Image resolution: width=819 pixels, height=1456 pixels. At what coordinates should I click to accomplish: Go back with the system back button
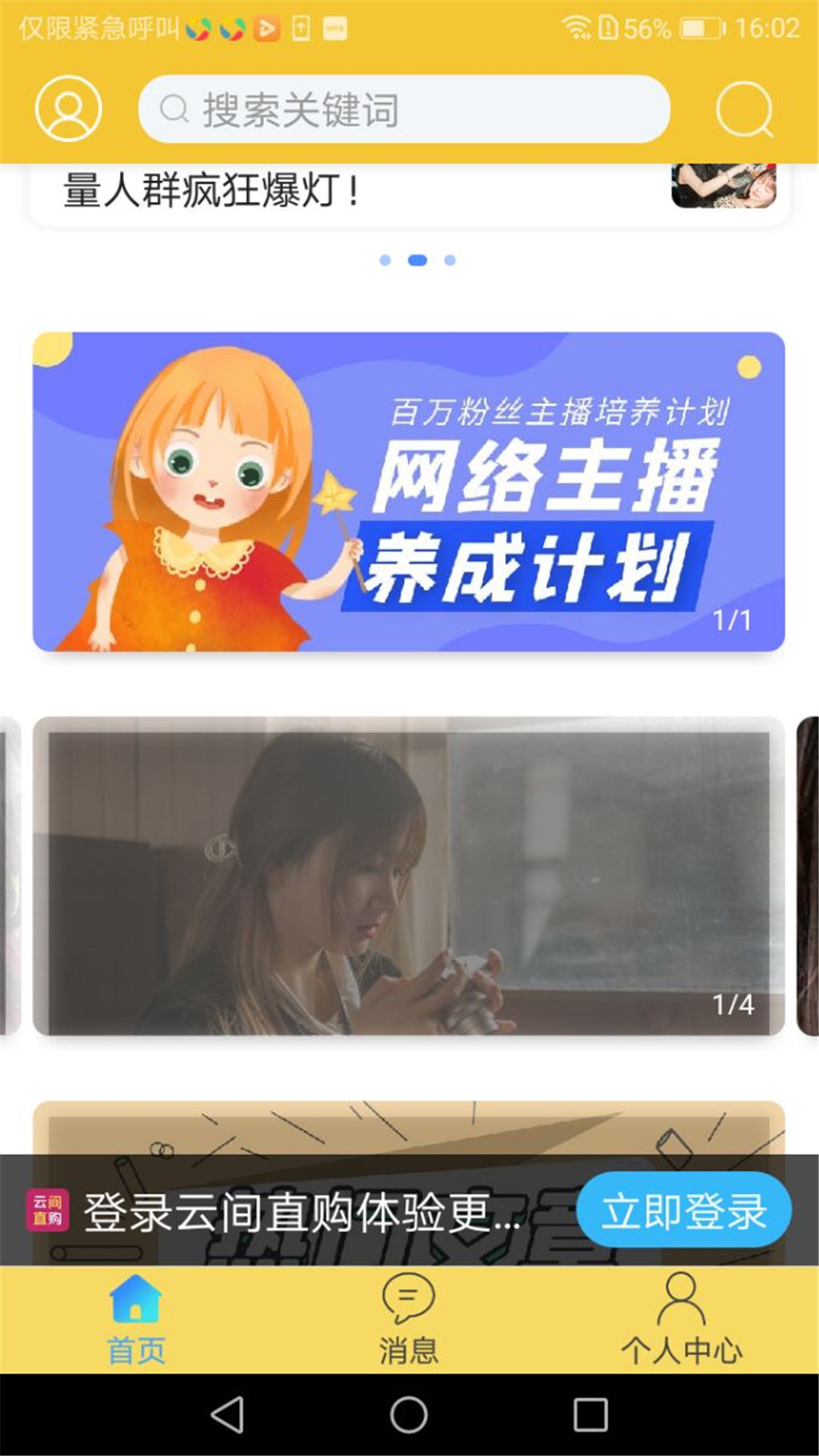[227, 1415]
